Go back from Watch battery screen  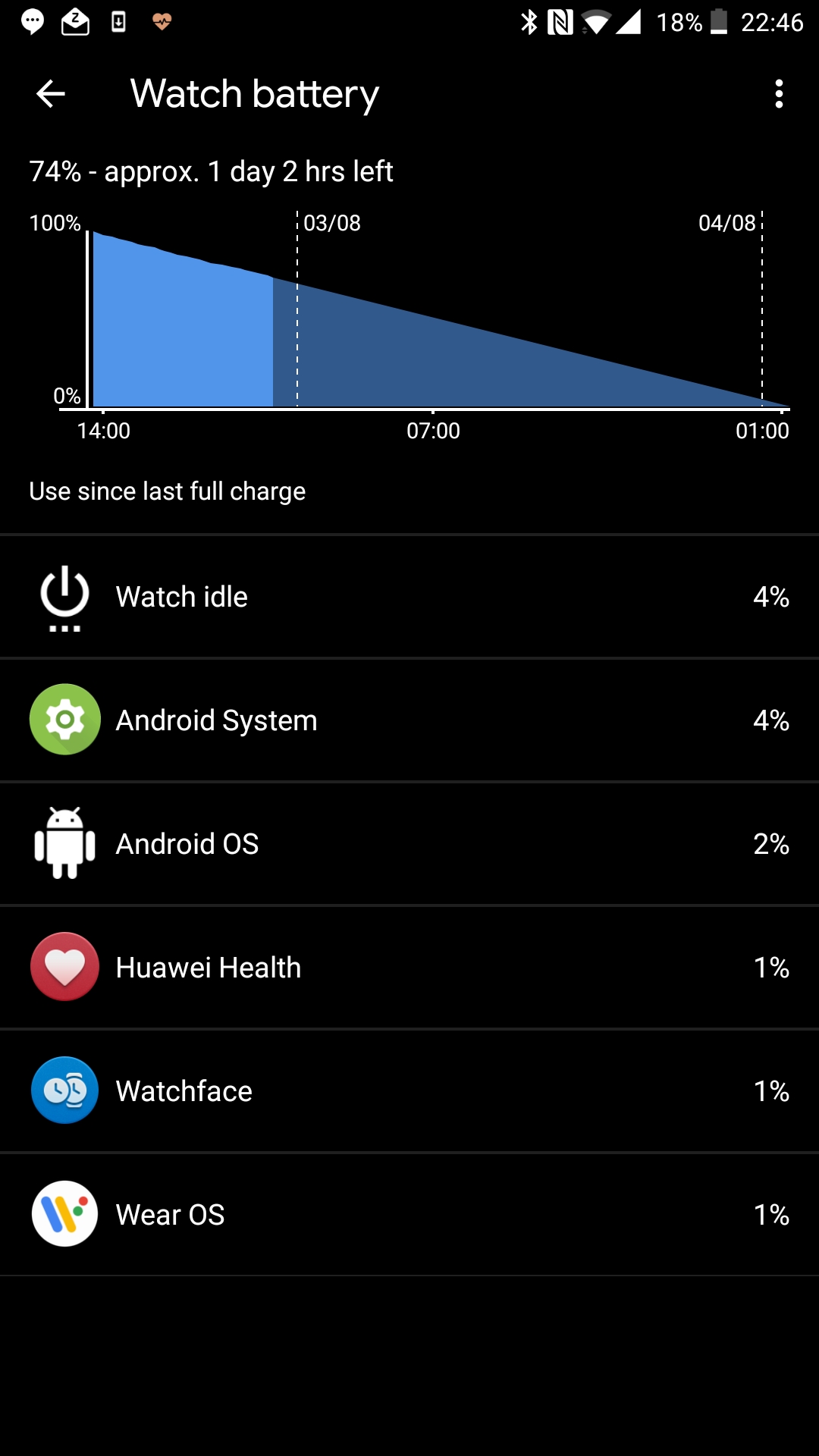[51, 94]
